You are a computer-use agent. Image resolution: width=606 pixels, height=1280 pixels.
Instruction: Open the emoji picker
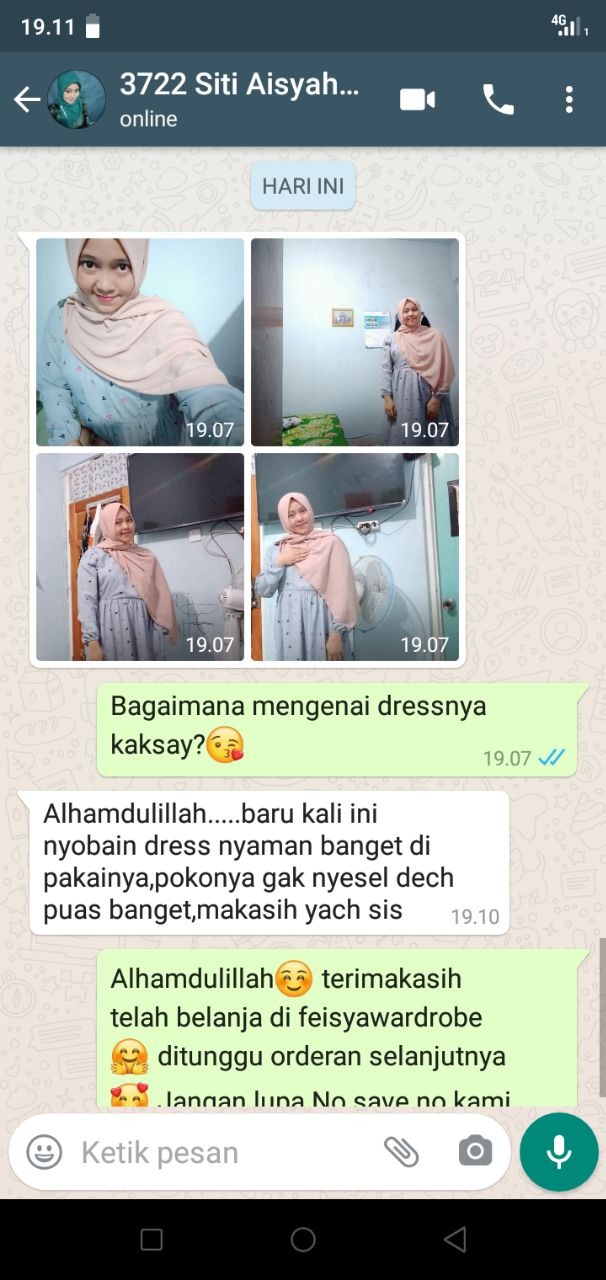[44, 1152]
